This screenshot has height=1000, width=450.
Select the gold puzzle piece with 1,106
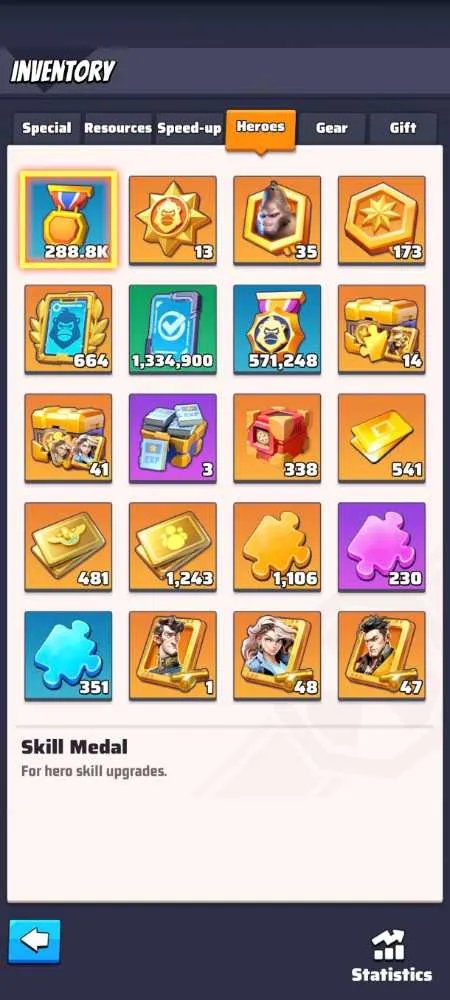(277, 547)
